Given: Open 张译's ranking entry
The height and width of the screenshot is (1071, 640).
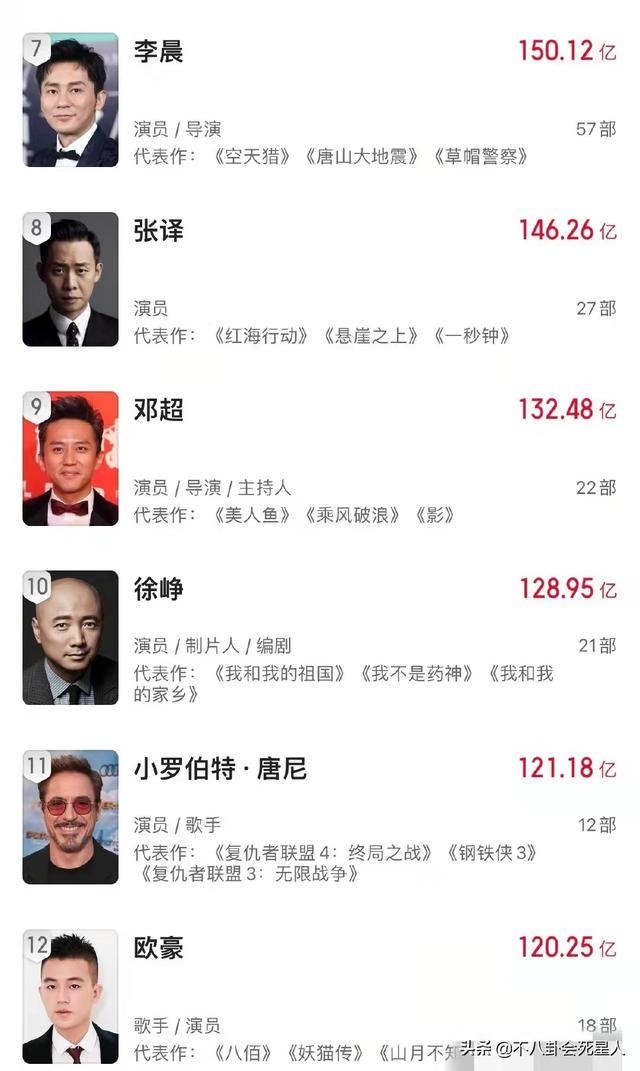Looking at the screenshot, I should (320, 279).
